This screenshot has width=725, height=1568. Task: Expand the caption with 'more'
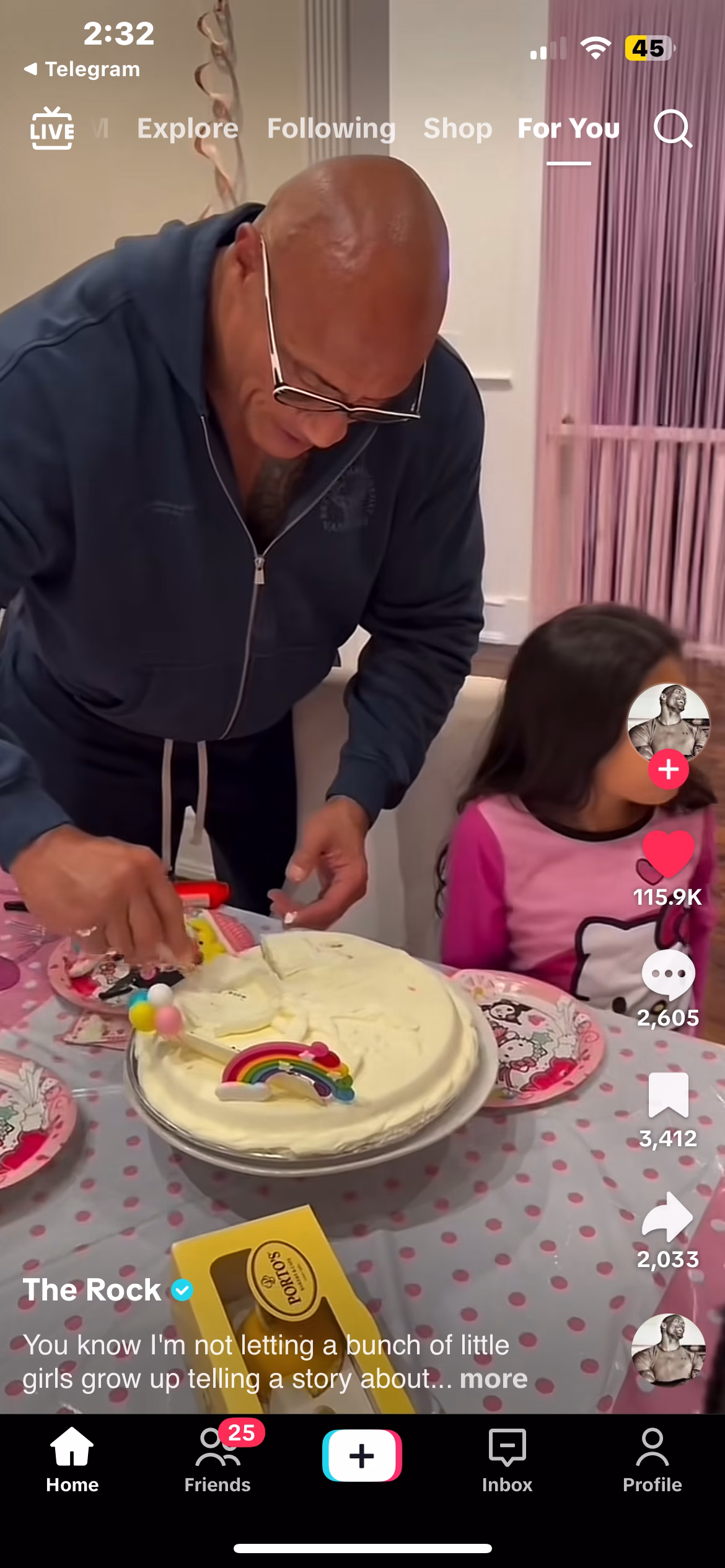[493, 1379]
